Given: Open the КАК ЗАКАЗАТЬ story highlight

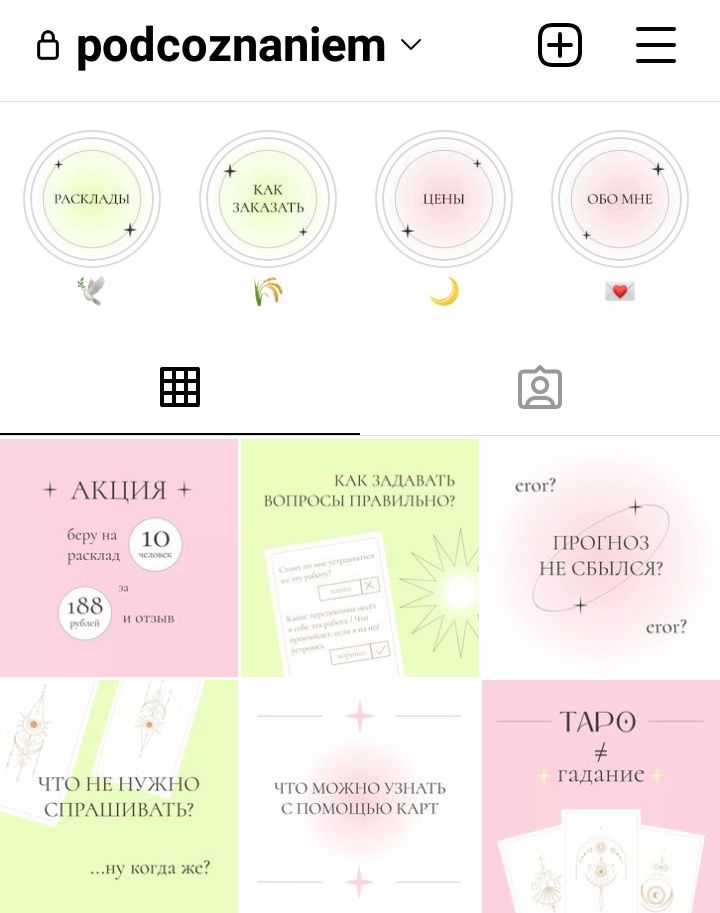Looking at the screenshot, I should tap(268, 199).
